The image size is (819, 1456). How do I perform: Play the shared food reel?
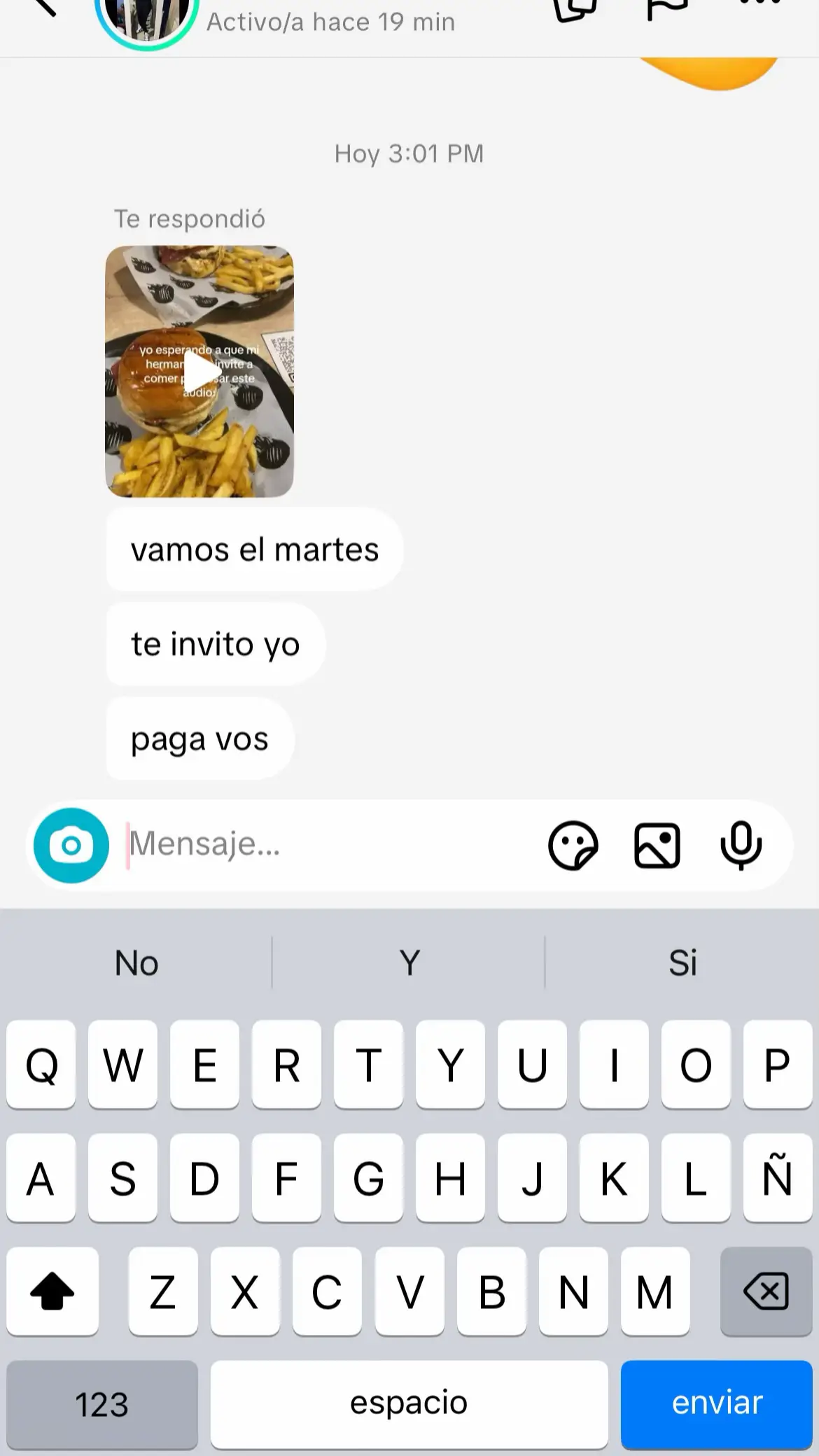(x=200, y=370)
